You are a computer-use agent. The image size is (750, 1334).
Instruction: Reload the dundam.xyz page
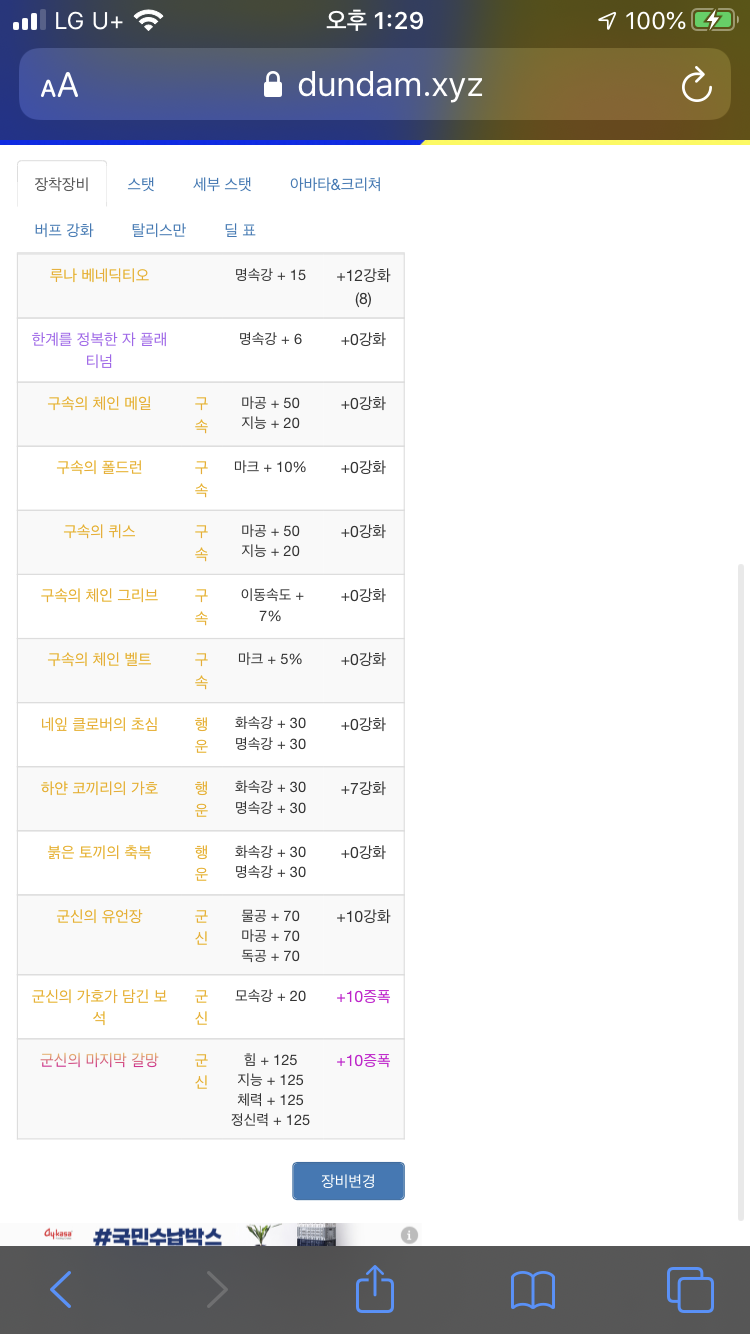coord(696,85)
